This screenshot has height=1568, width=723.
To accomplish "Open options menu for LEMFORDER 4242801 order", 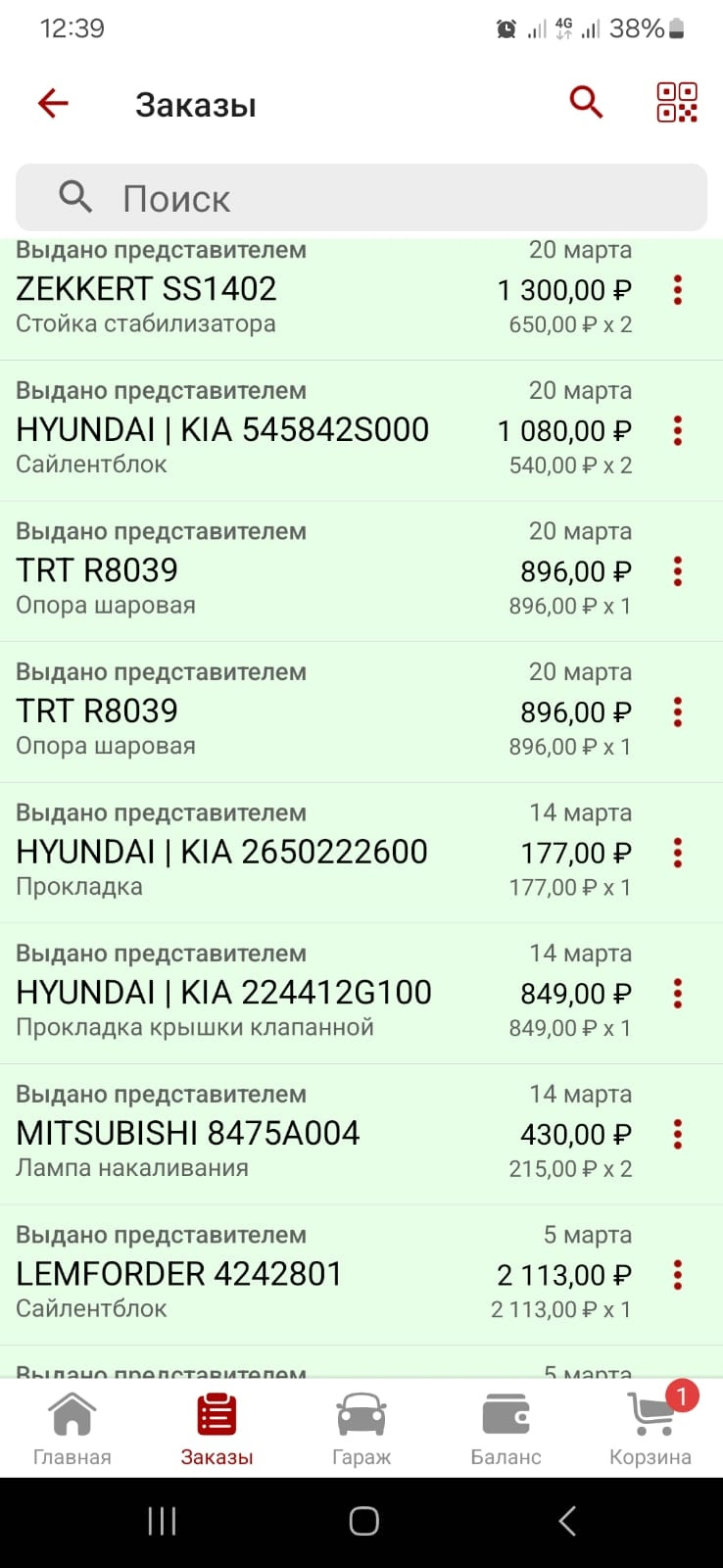I will pos(677,1274).
